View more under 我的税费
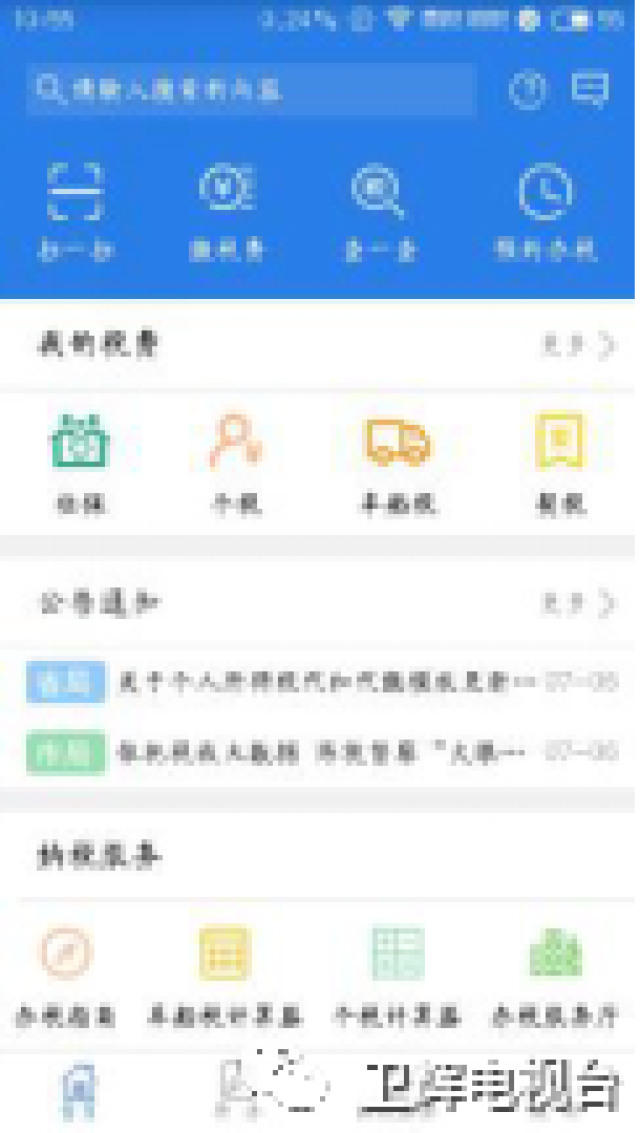This screenshot has height=1133, width=640. [580, 346]
